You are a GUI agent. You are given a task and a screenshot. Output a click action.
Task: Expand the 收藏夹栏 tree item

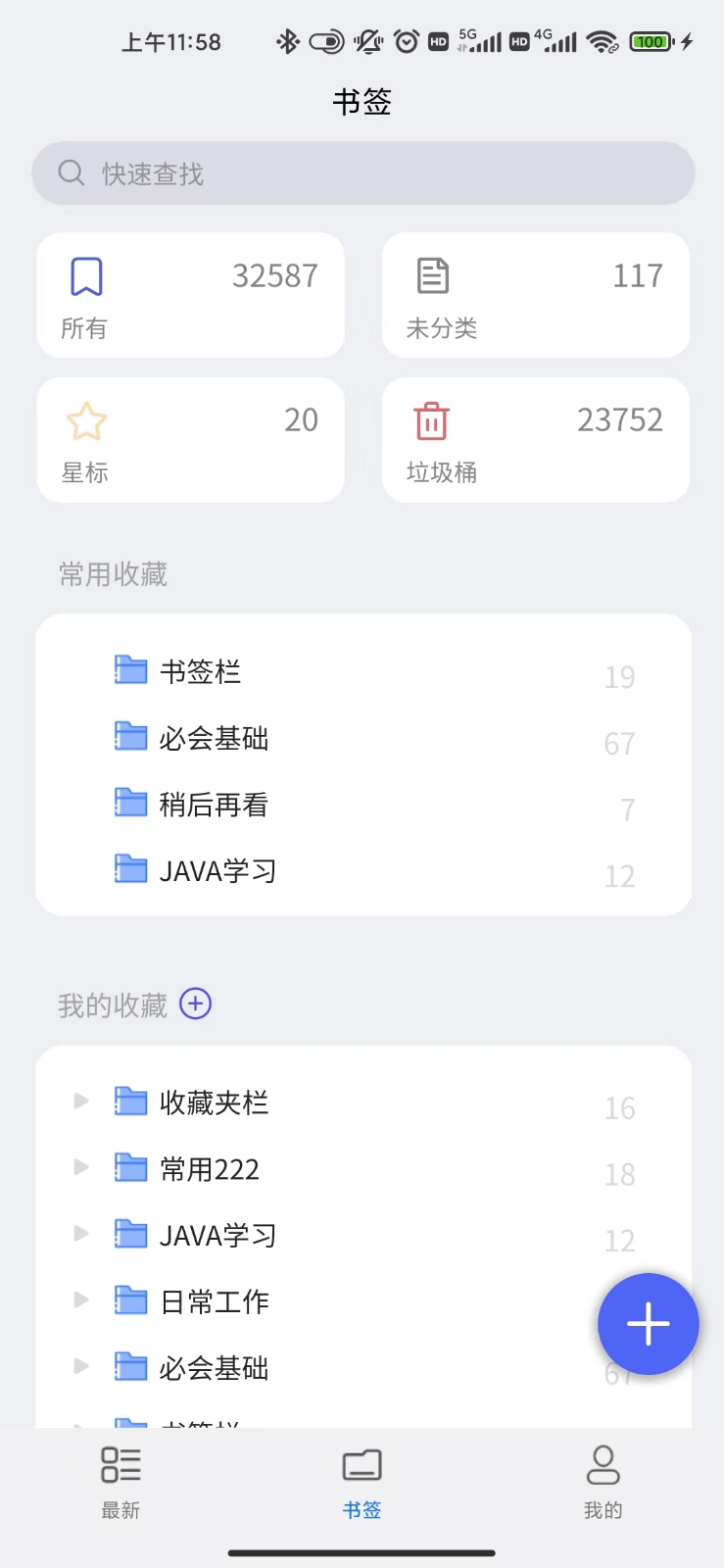[79, 1101]
